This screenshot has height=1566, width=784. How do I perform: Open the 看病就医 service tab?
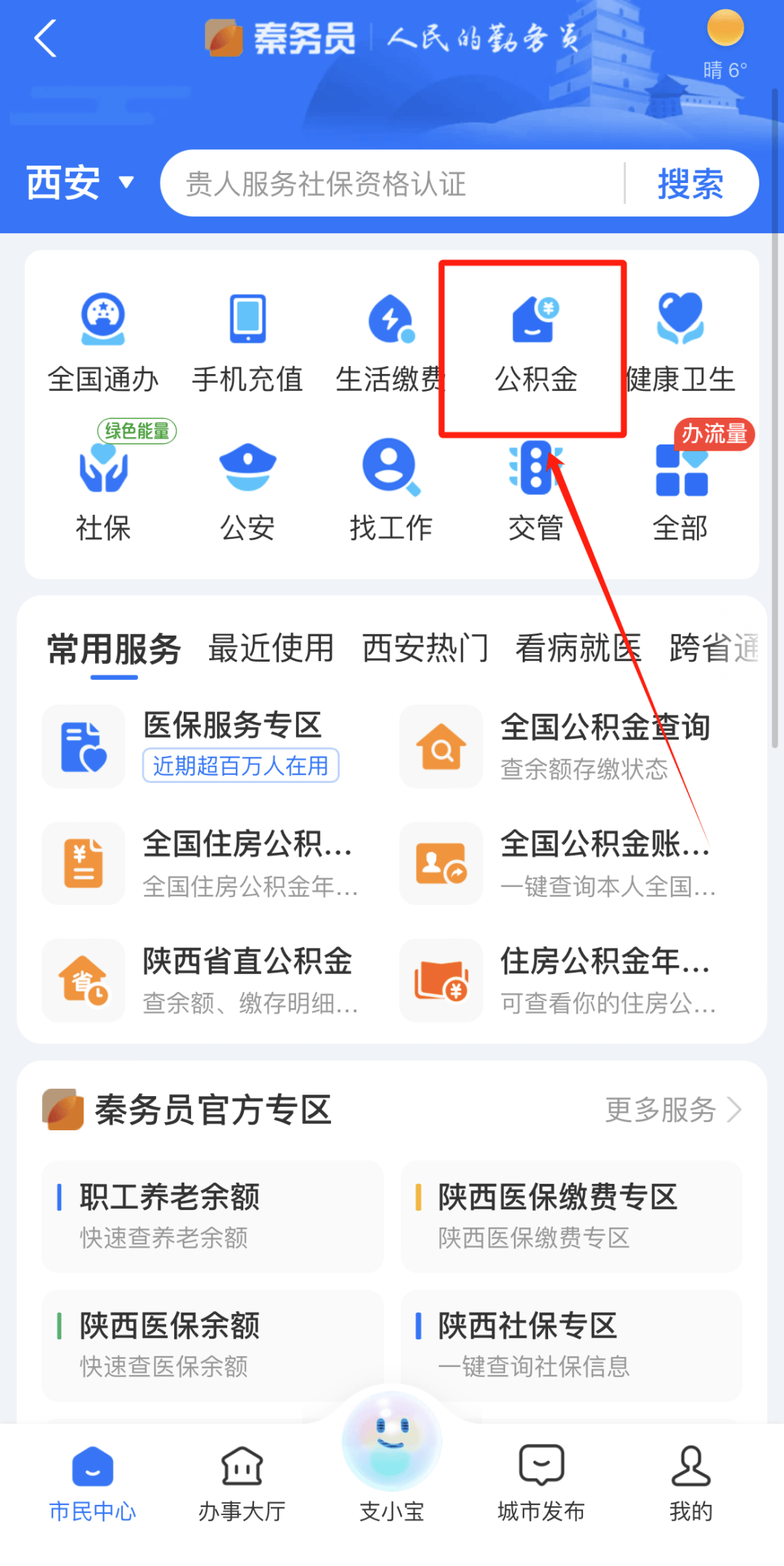tap(578, 649)
